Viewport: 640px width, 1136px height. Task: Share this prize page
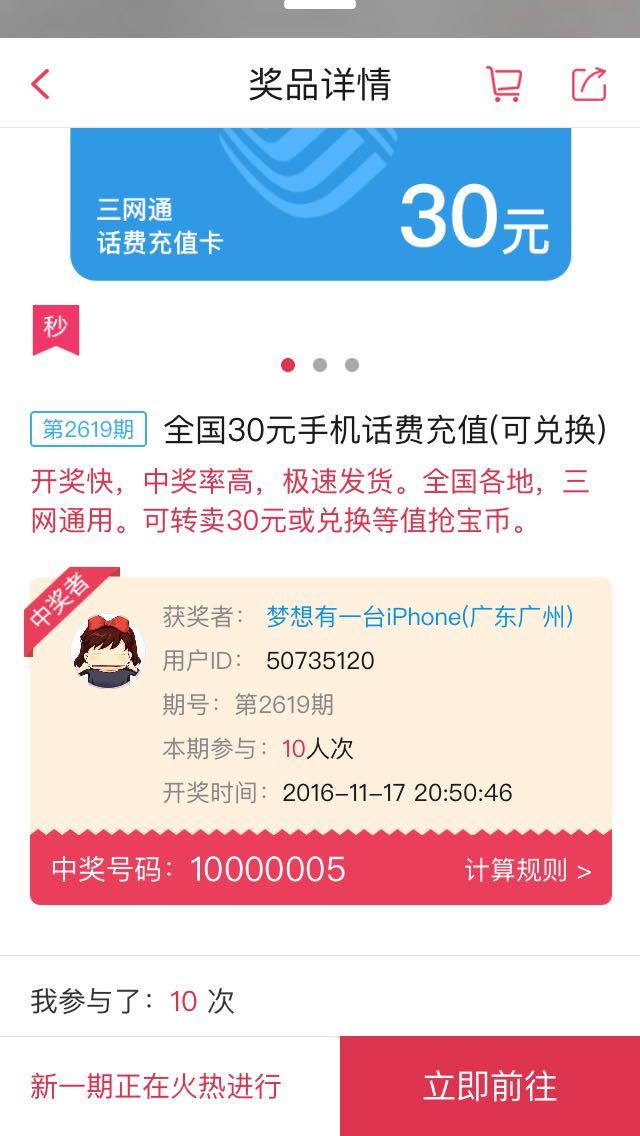[589, 84]
